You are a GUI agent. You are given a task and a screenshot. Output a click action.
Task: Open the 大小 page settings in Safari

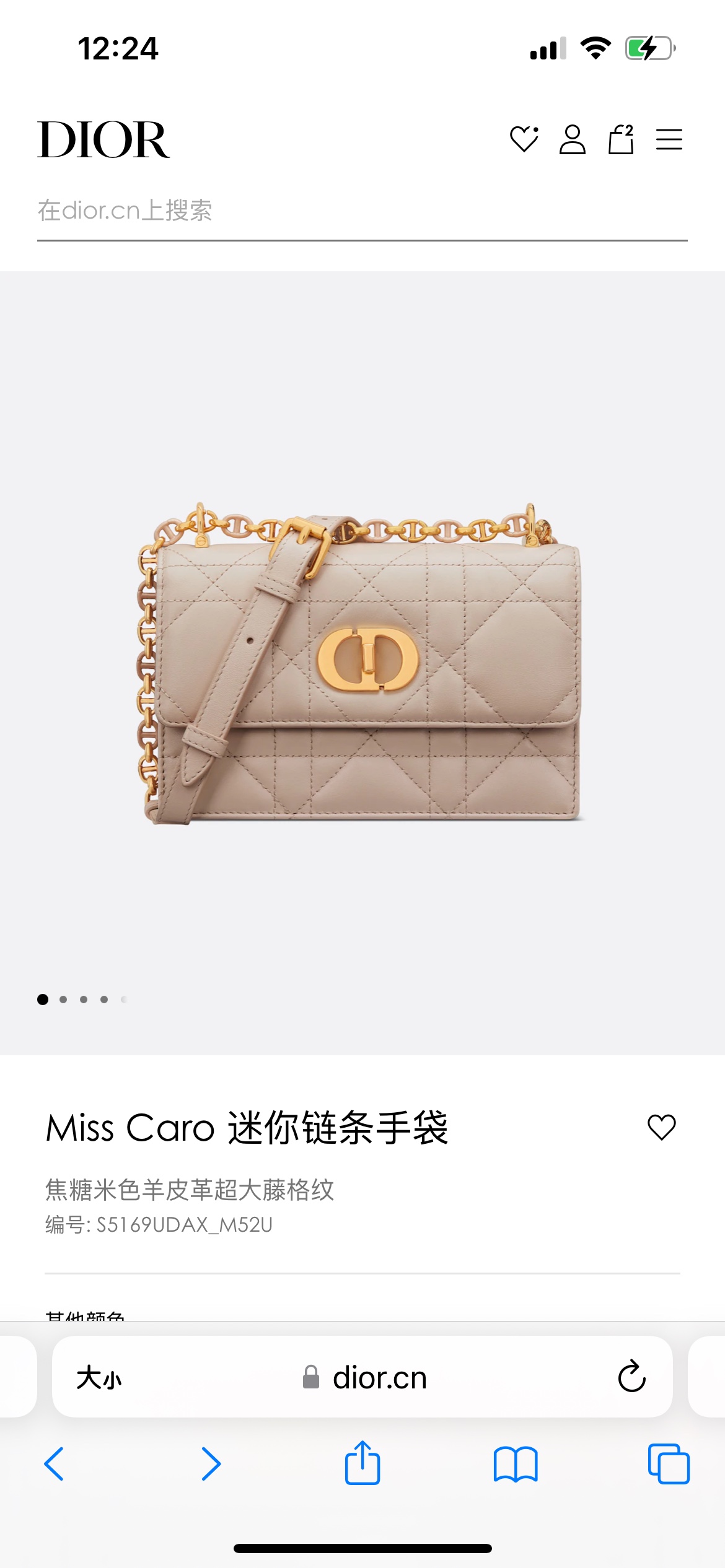point(99,1378)
